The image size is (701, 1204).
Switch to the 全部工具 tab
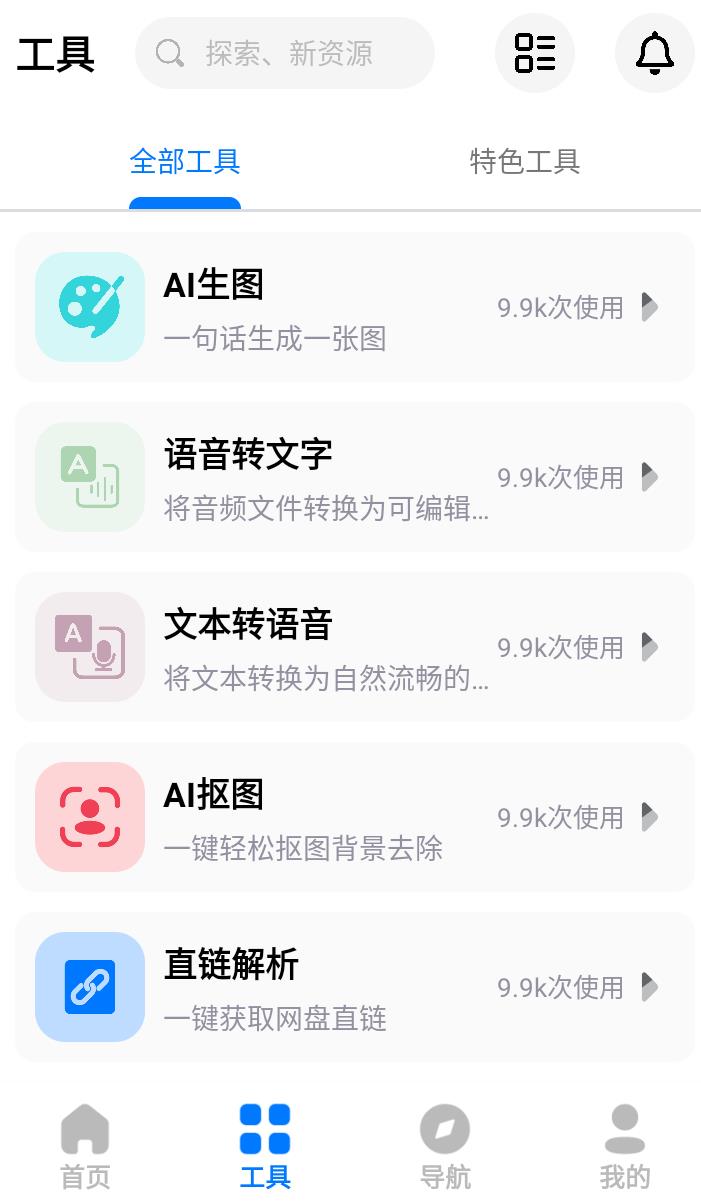(185, 162)
